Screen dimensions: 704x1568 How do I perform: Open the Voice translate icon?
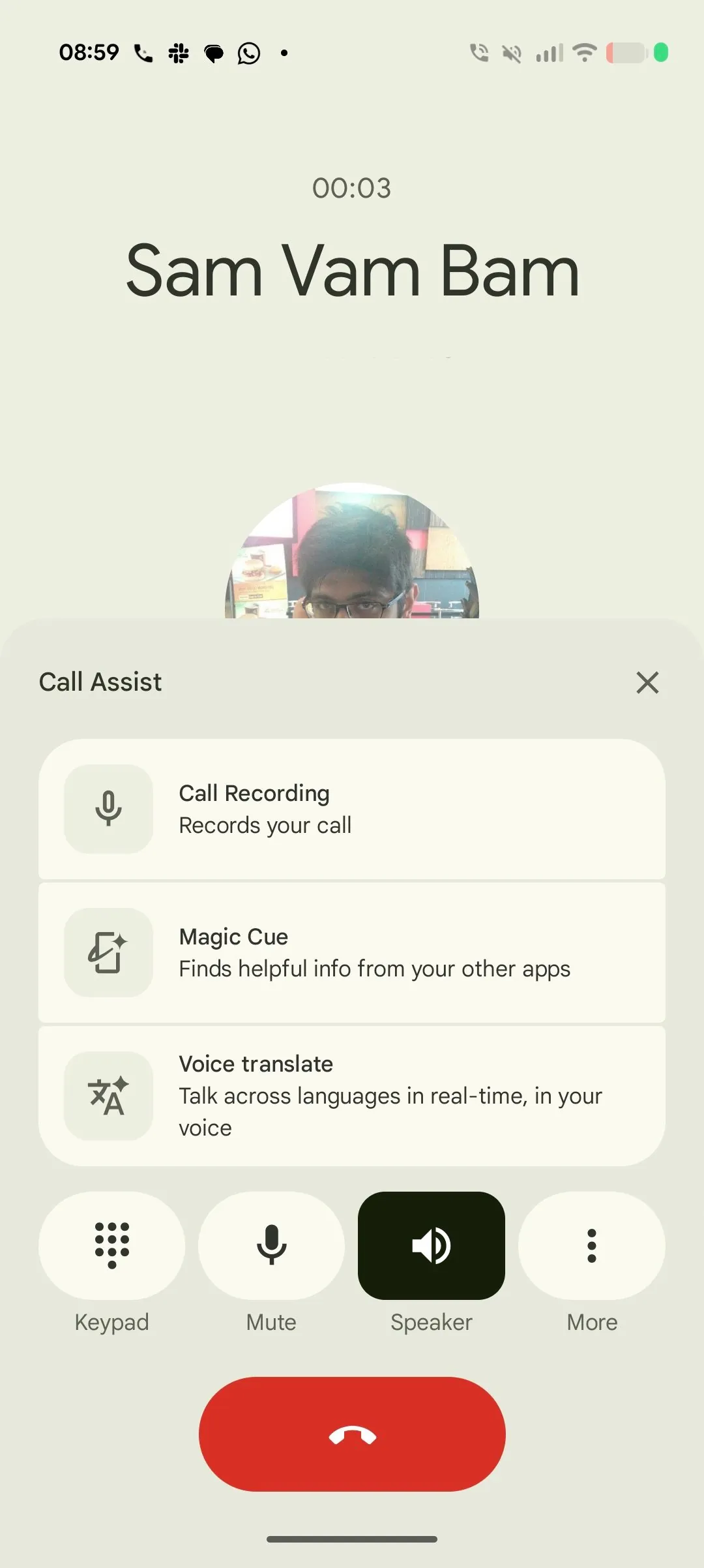pyautogui.click(x=108, y=1096)
